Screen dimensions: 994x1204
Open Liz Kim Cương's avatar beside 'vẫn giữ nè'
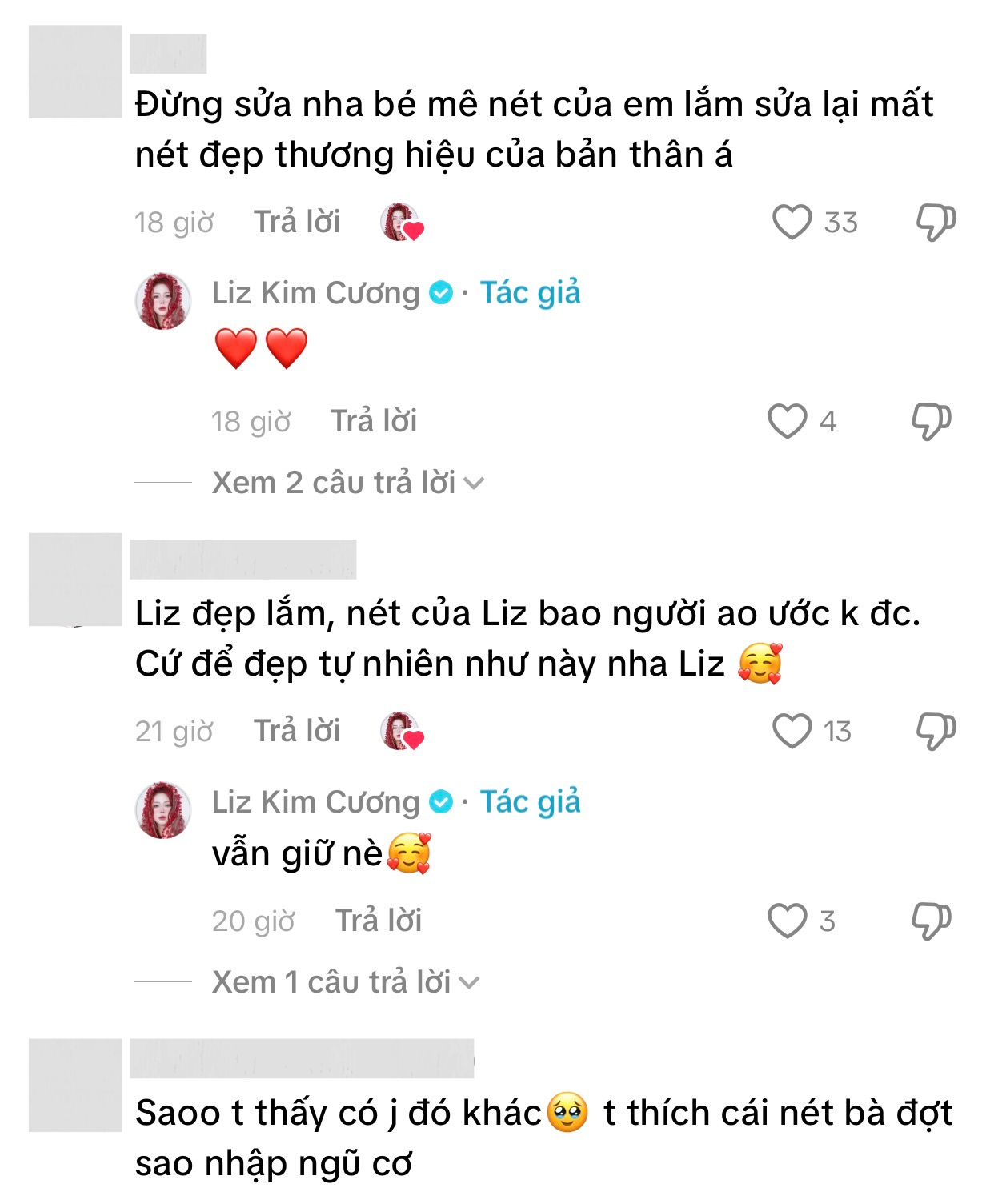click(x=163, y=810)
